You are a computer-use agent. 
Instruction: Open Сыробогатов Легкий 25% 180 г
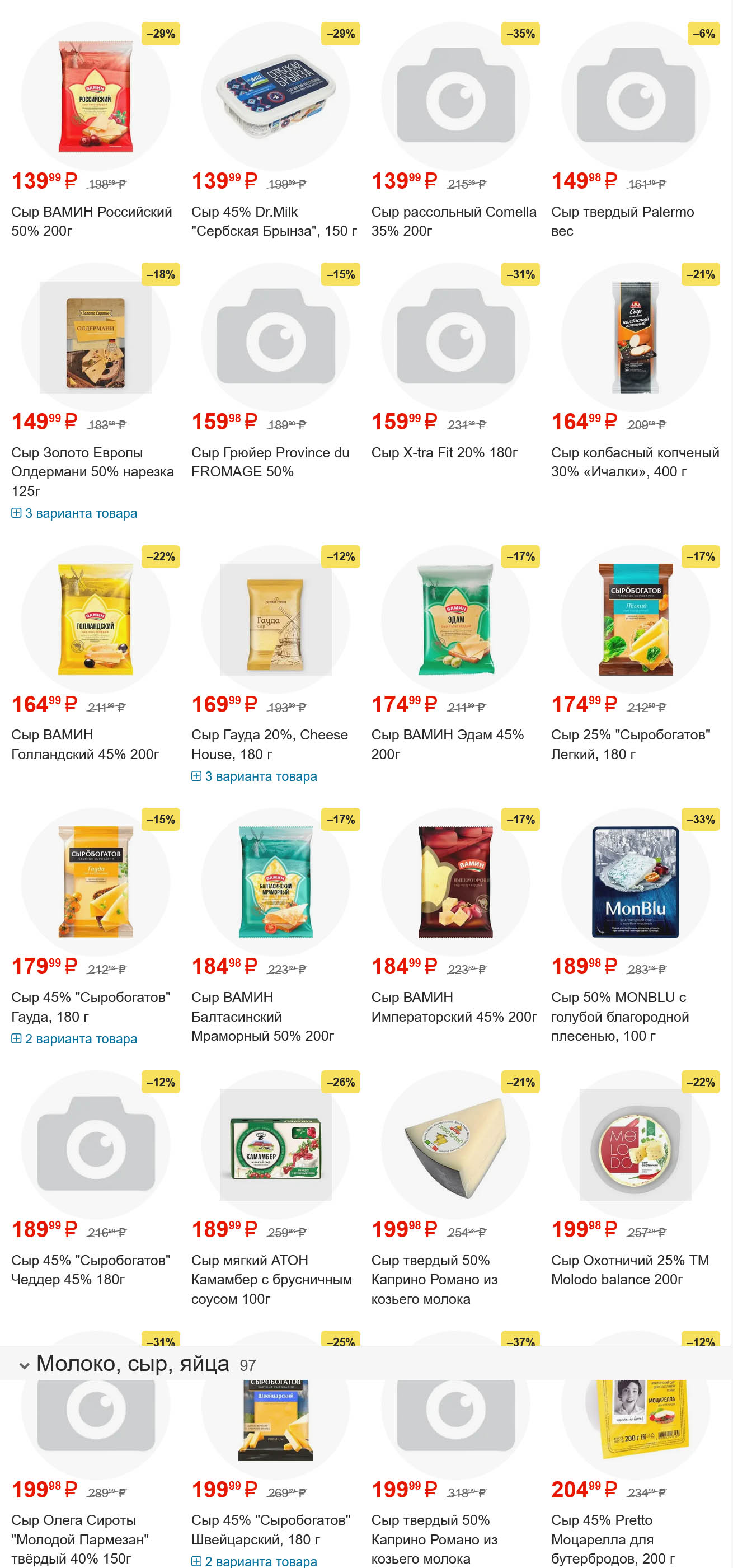coord(630,744)
